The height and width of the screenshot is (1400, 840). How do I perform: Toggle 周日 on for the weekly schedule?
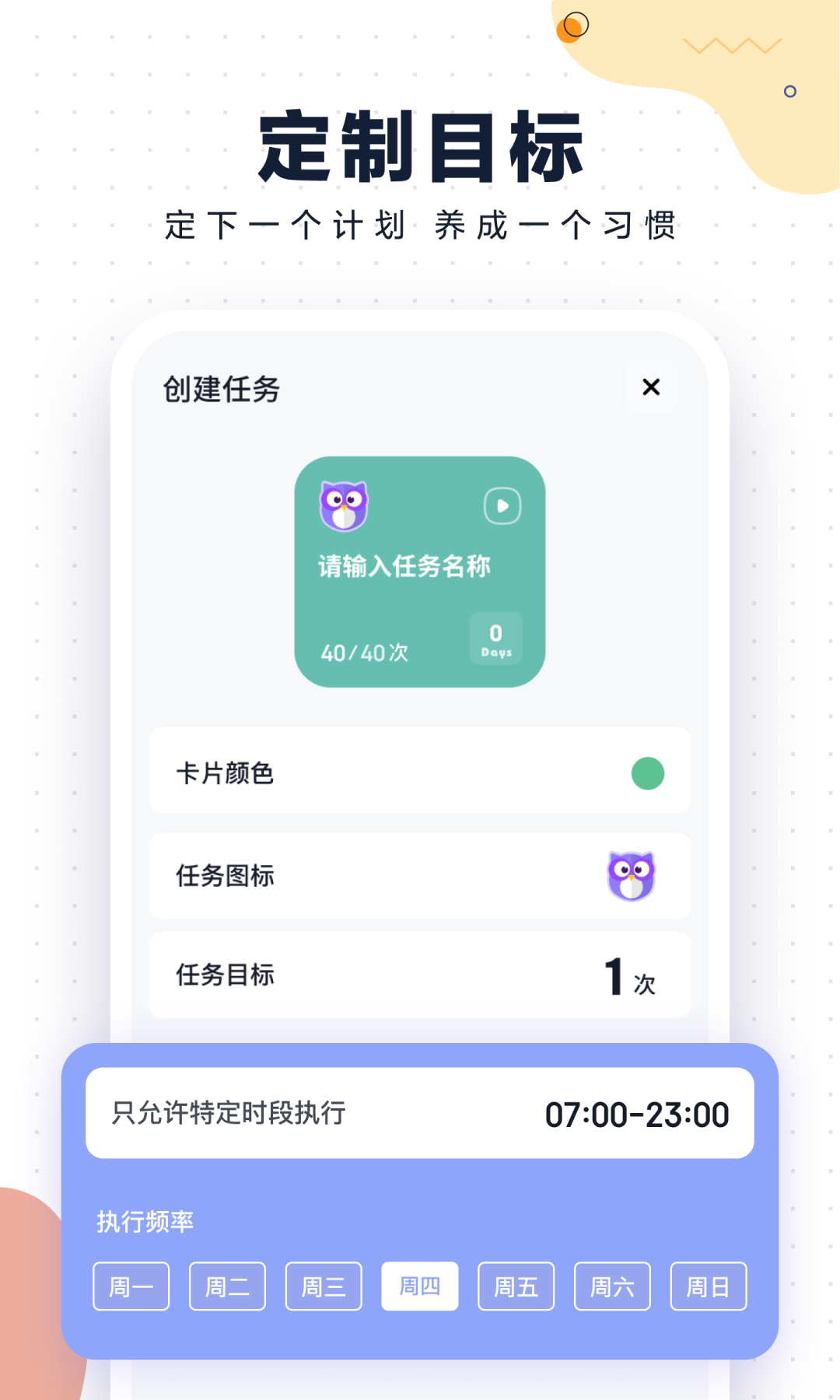(x=709, y=1286)
